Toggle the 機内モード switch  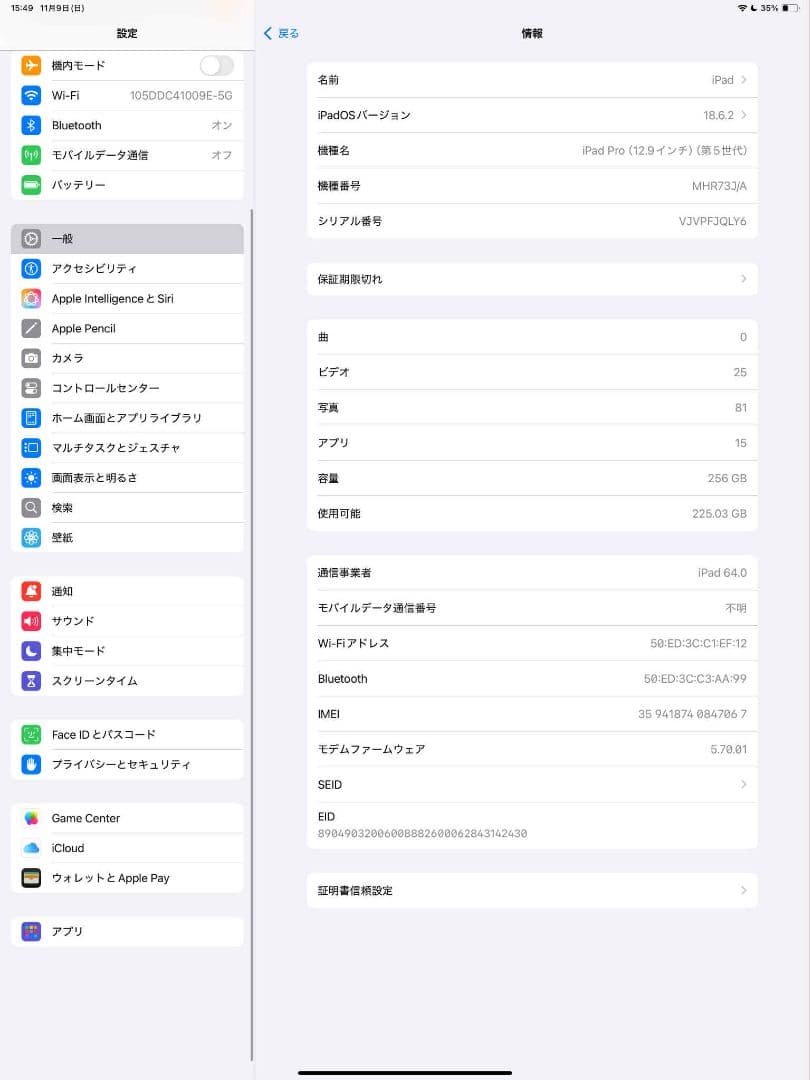pos(216,66)
